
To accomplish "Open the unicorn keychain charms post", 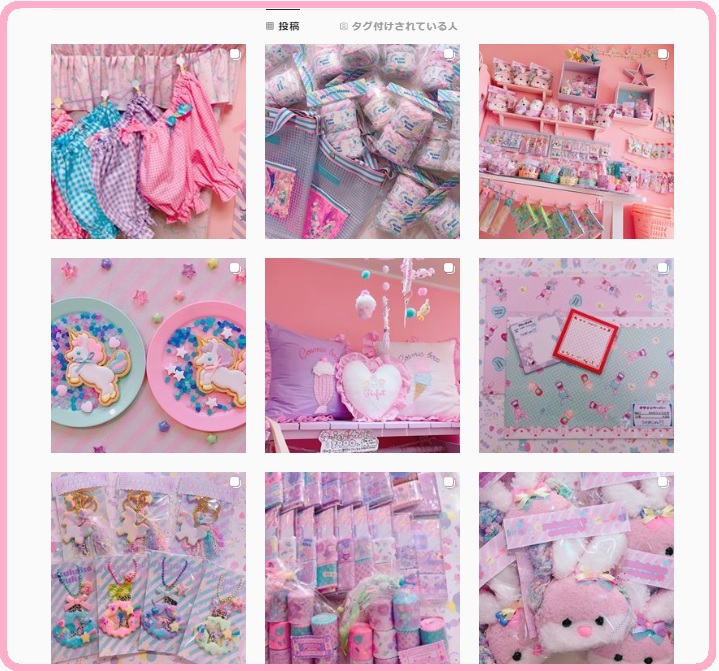I will (148, 568).
